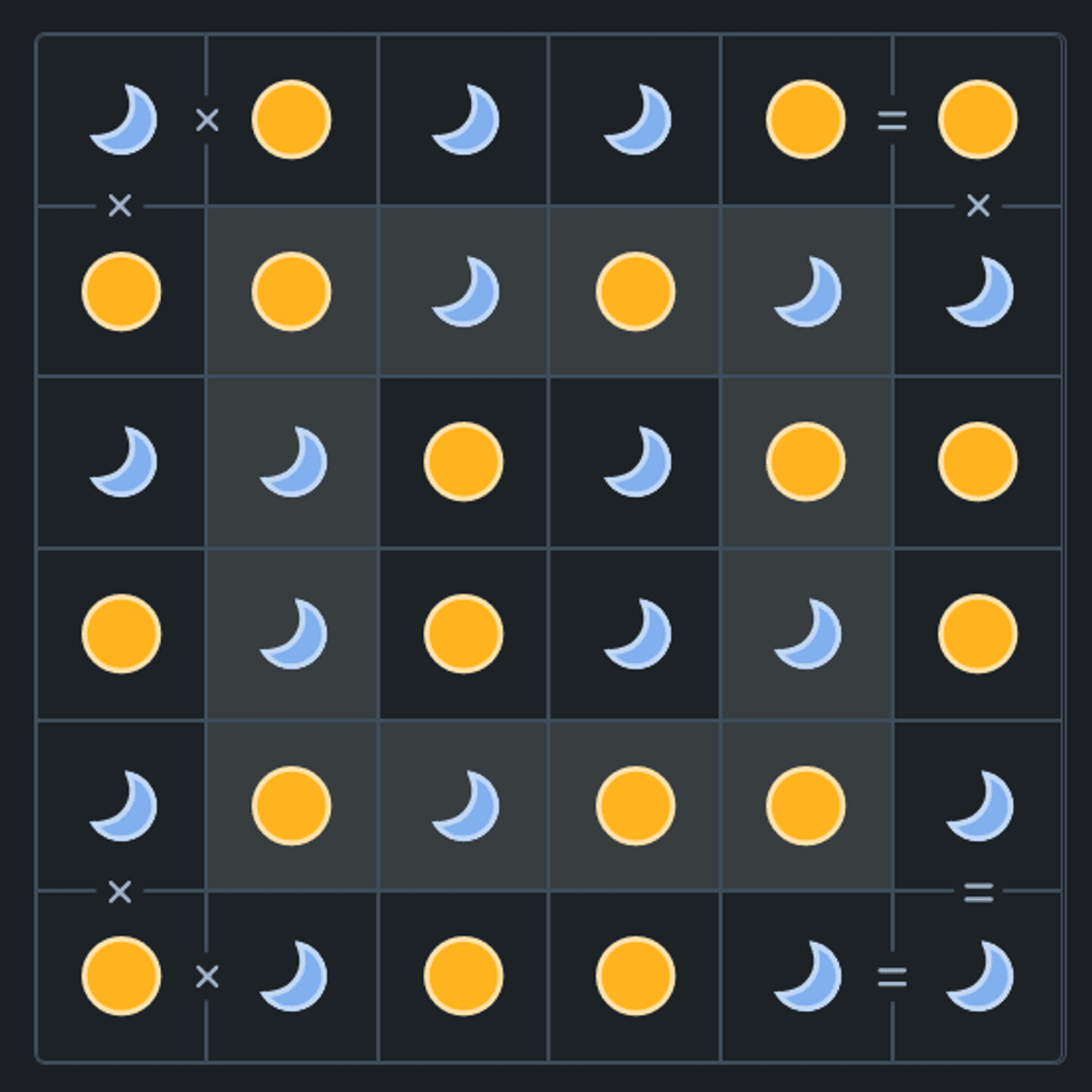Toggle the moon in row four, column four
This screenshot has height=1092, width=1092.
[634, 634]
